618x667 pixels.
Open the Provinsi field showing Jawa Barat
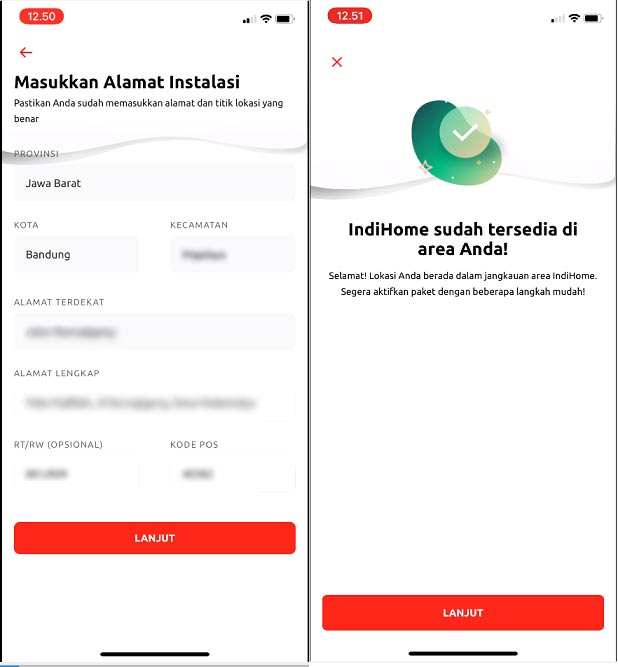click(154, 184)
